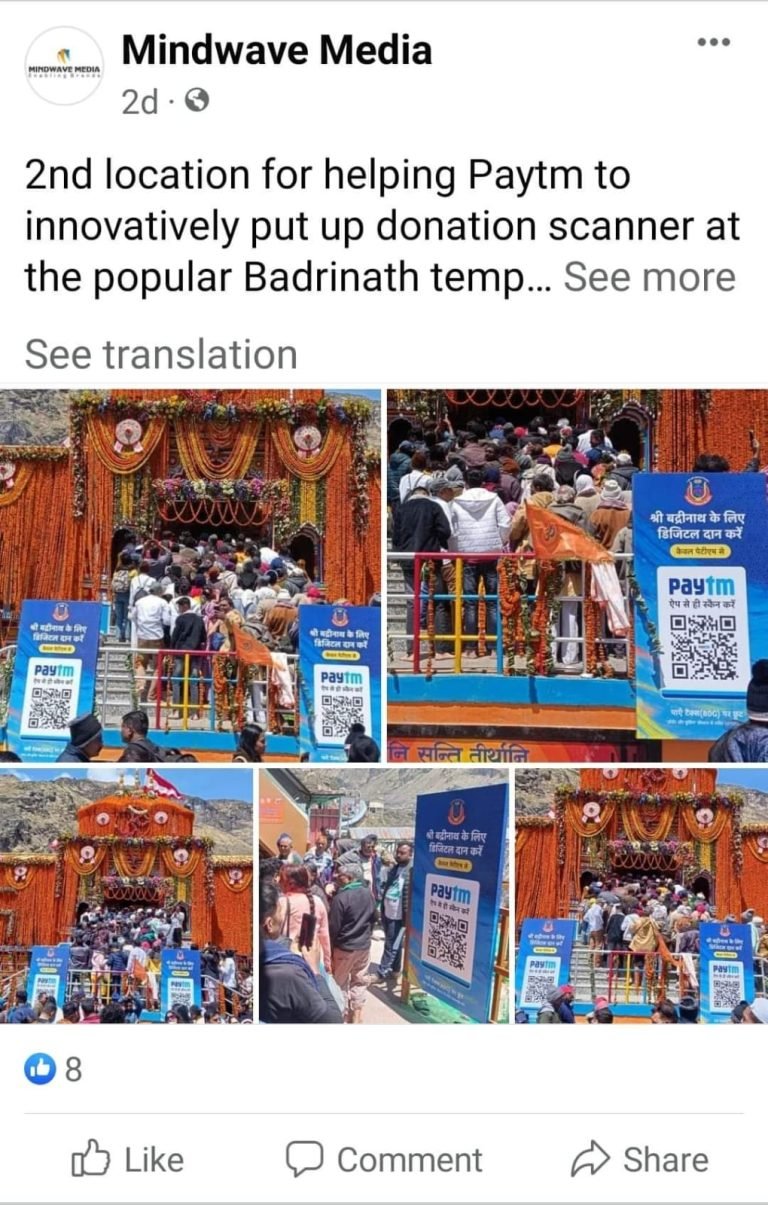The height and width of the screenshot is (1205, 768).
Task: Open the last photo in the grid
Action: 641,895
